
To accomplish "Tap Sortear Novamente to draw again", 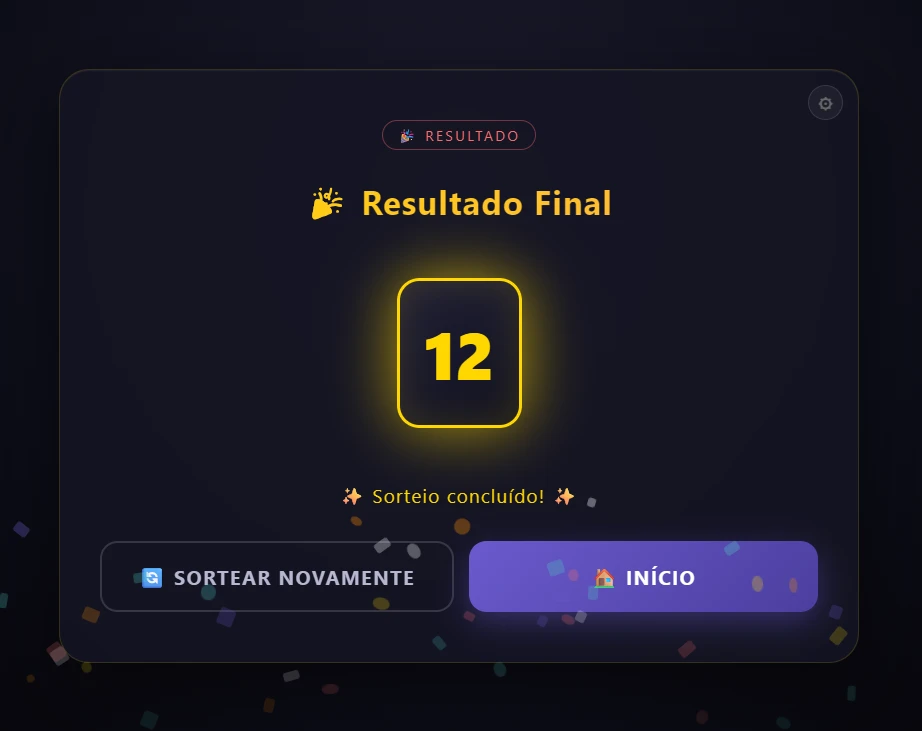I will (x=277, y=577).
